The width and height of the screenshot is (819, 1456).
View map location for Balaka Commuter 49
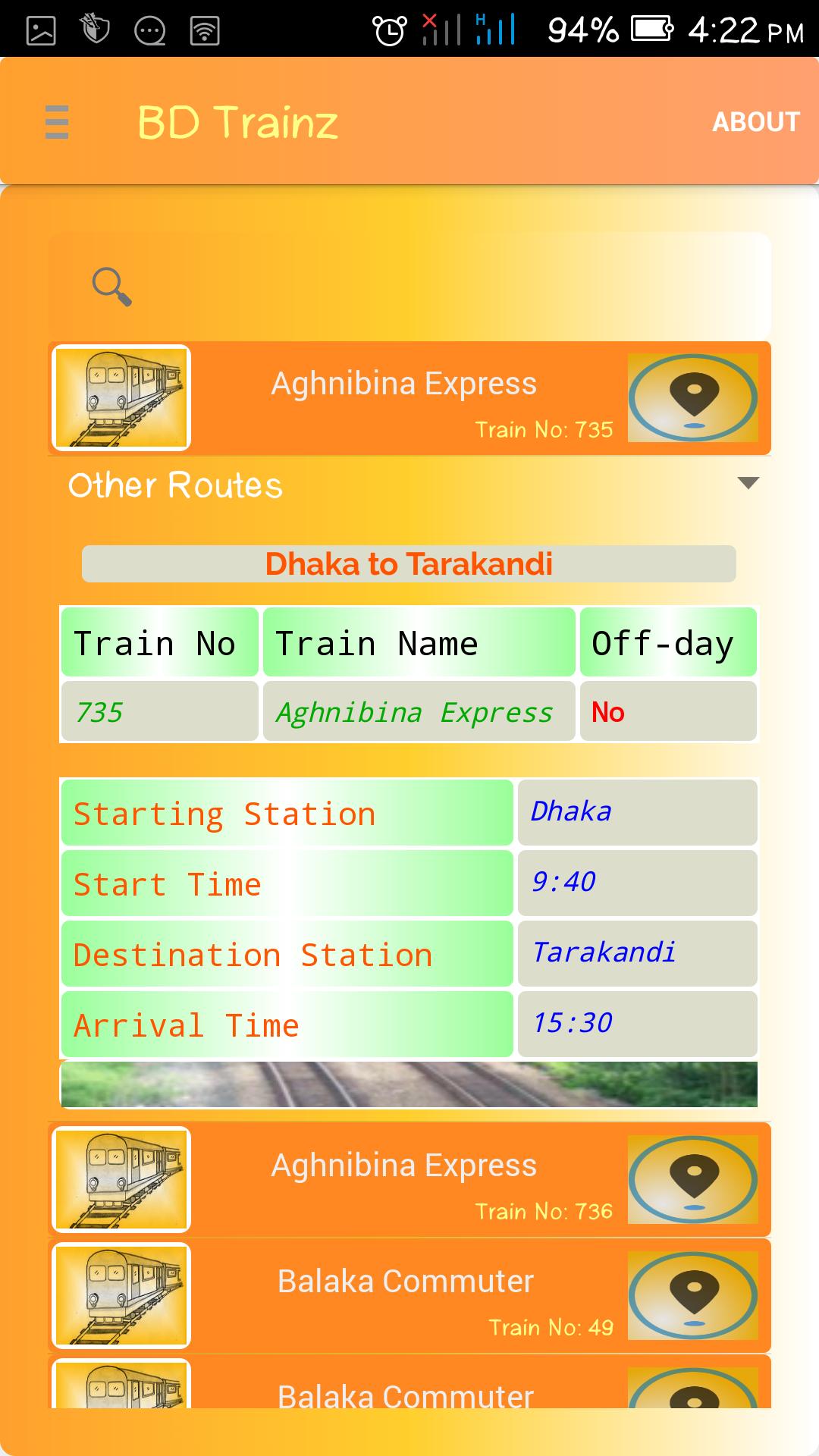coord(692,1296)
